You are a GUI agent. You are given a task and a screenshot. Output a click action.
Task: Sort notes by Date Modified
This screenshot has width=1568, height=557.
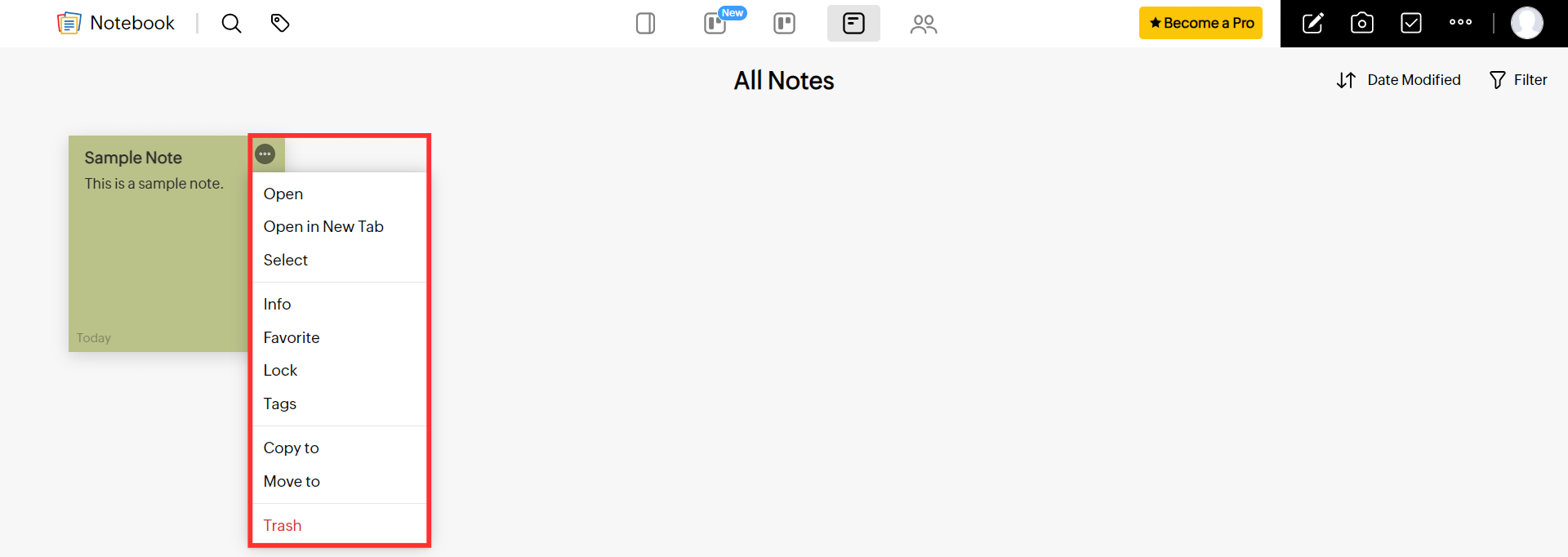coord(1399,80)
